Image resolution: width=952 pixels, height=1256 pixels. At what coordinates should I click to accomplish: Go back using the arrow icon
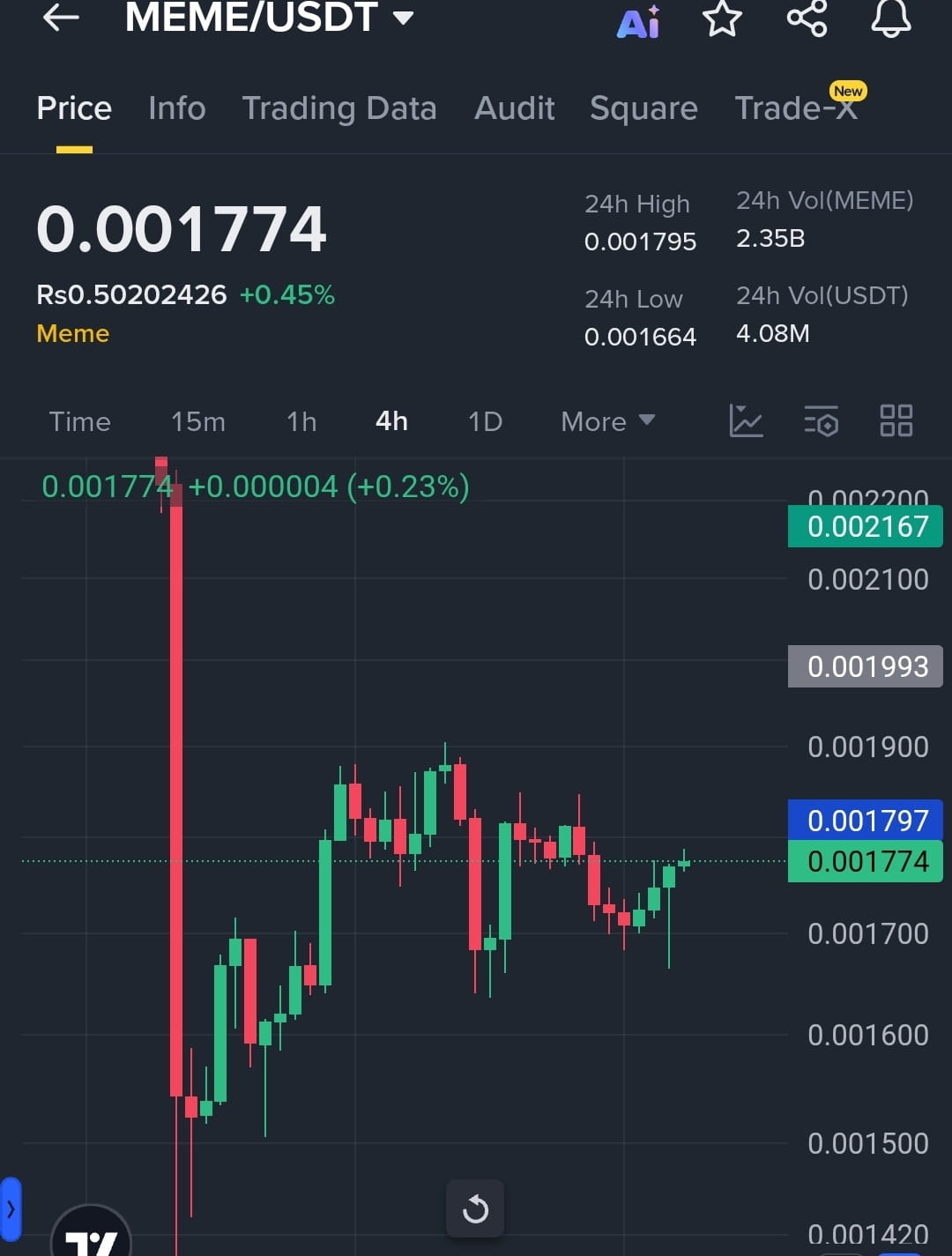(61, 17)
